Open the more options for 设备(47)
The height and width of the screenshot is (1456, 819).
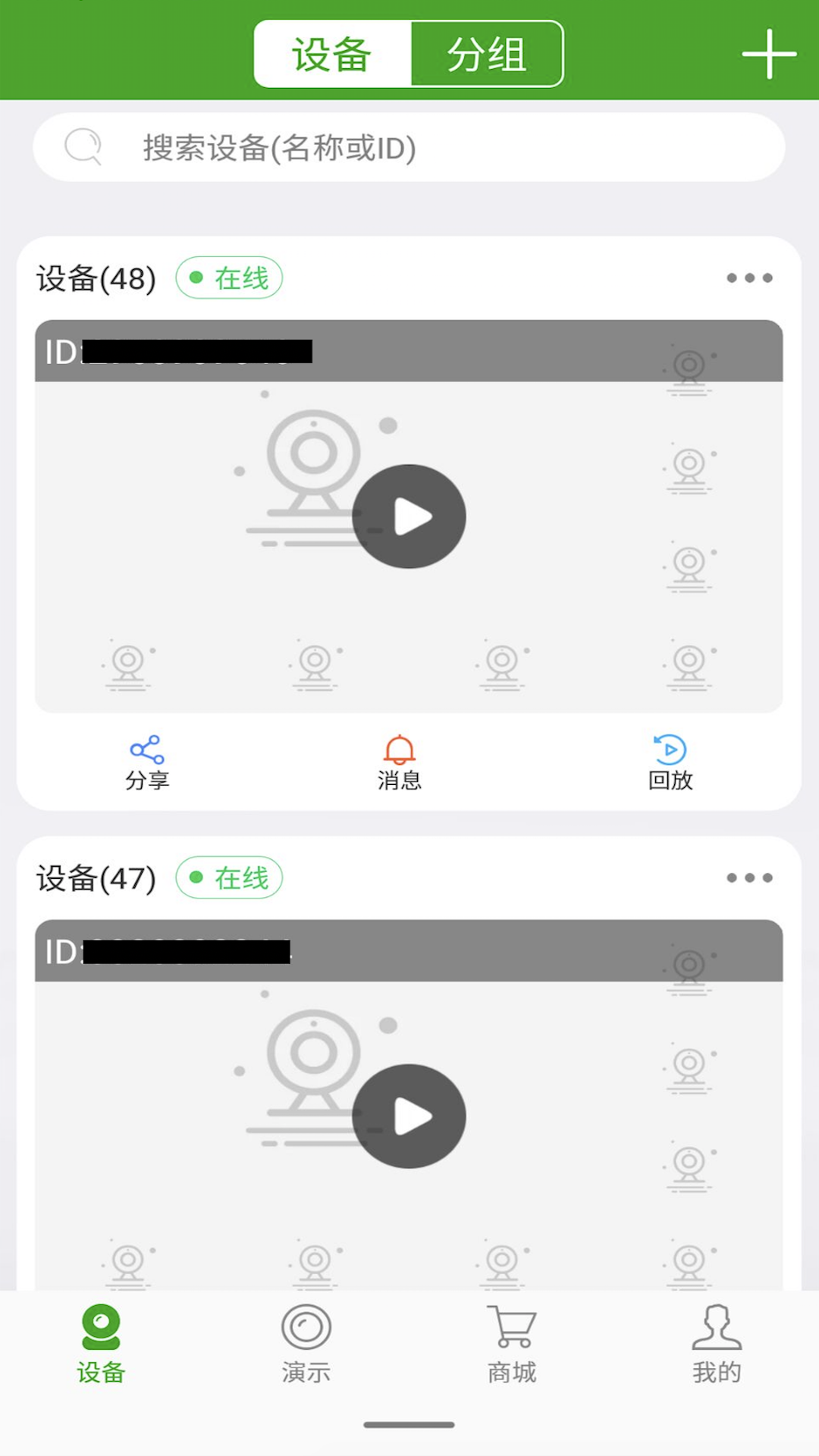point(749,878)
